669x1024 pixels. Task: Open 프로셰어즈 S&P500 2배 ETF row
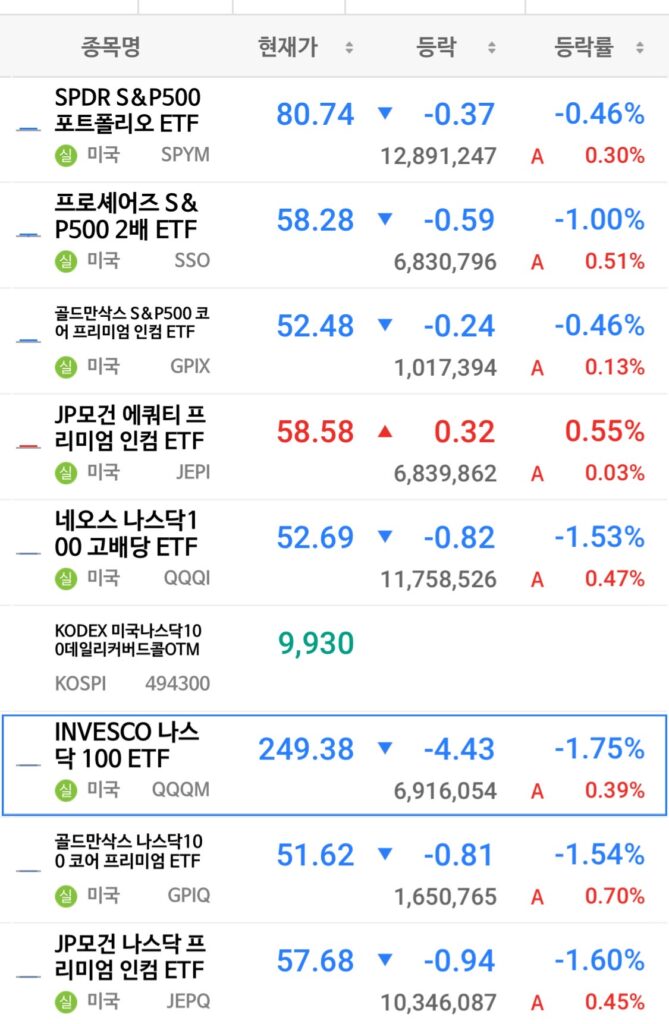[x=127, y=217]
